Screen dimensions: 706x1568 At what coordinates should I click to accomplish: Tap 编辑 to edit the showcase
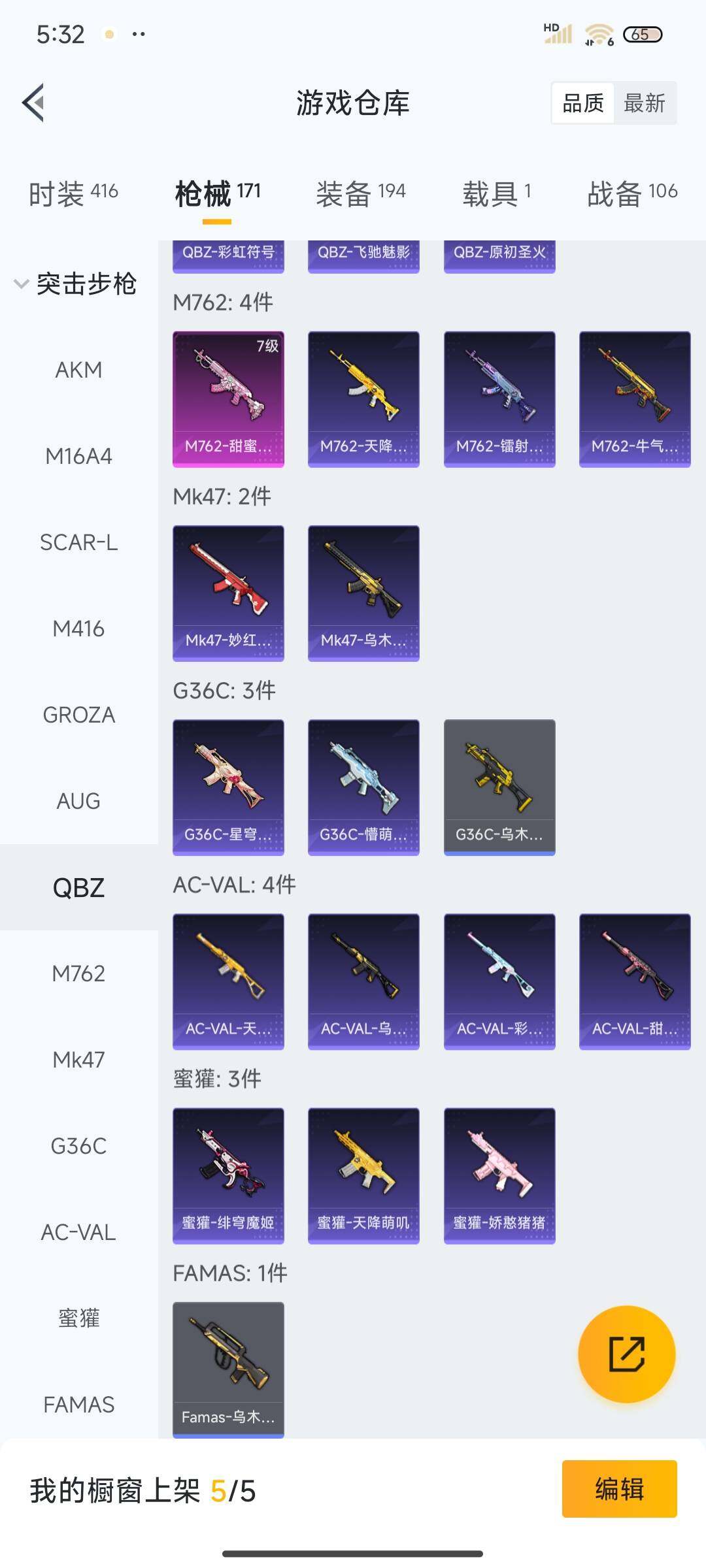tap(619, 1489)
